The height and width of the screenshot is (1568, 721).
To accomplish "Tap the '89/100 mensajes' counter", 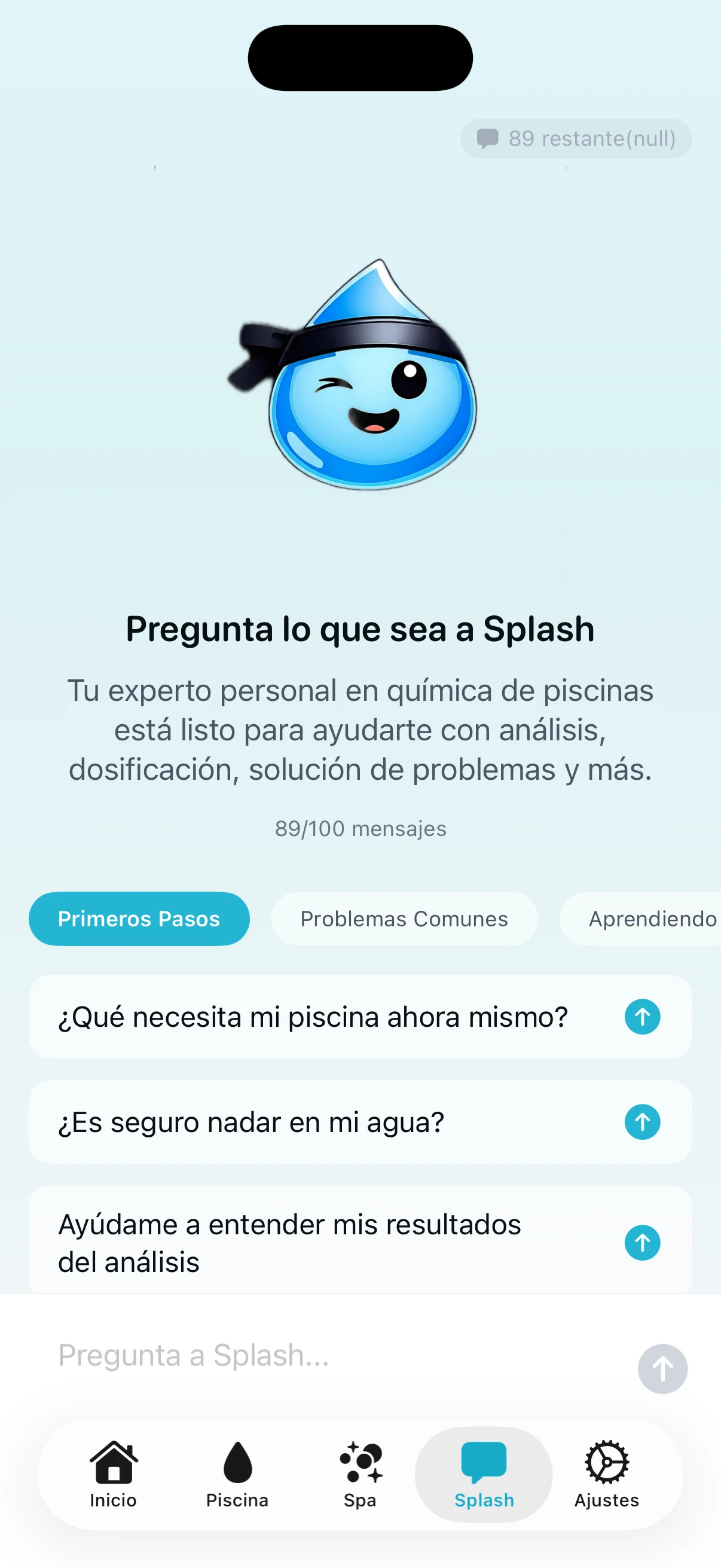I will [x=360, y=828].
